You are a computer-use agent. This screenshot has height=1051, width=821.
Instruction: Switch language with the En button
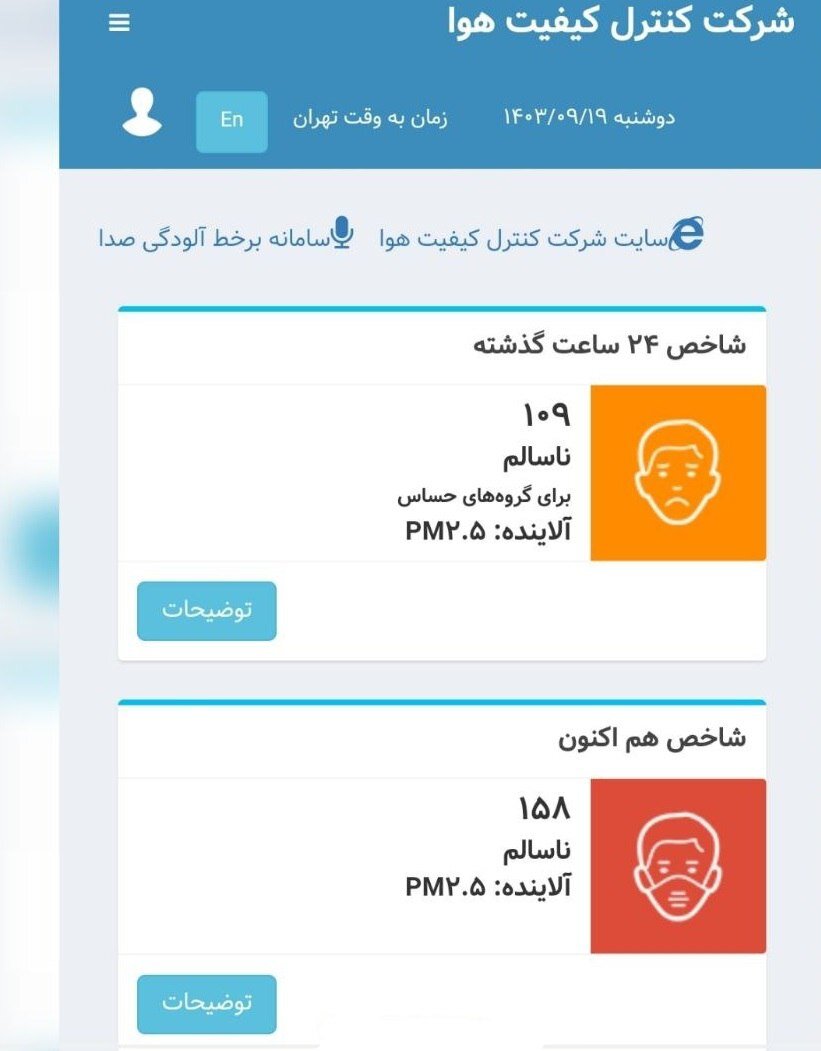232,121
